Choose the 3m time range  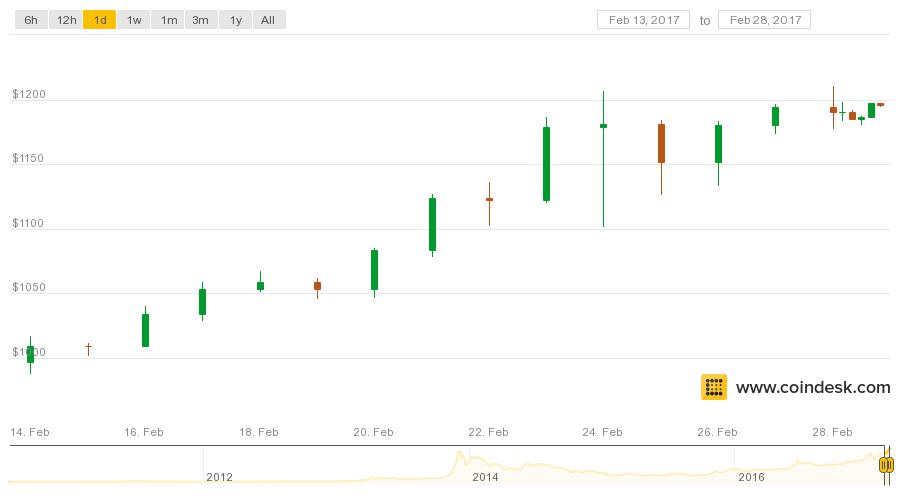(x=201, y=20)
